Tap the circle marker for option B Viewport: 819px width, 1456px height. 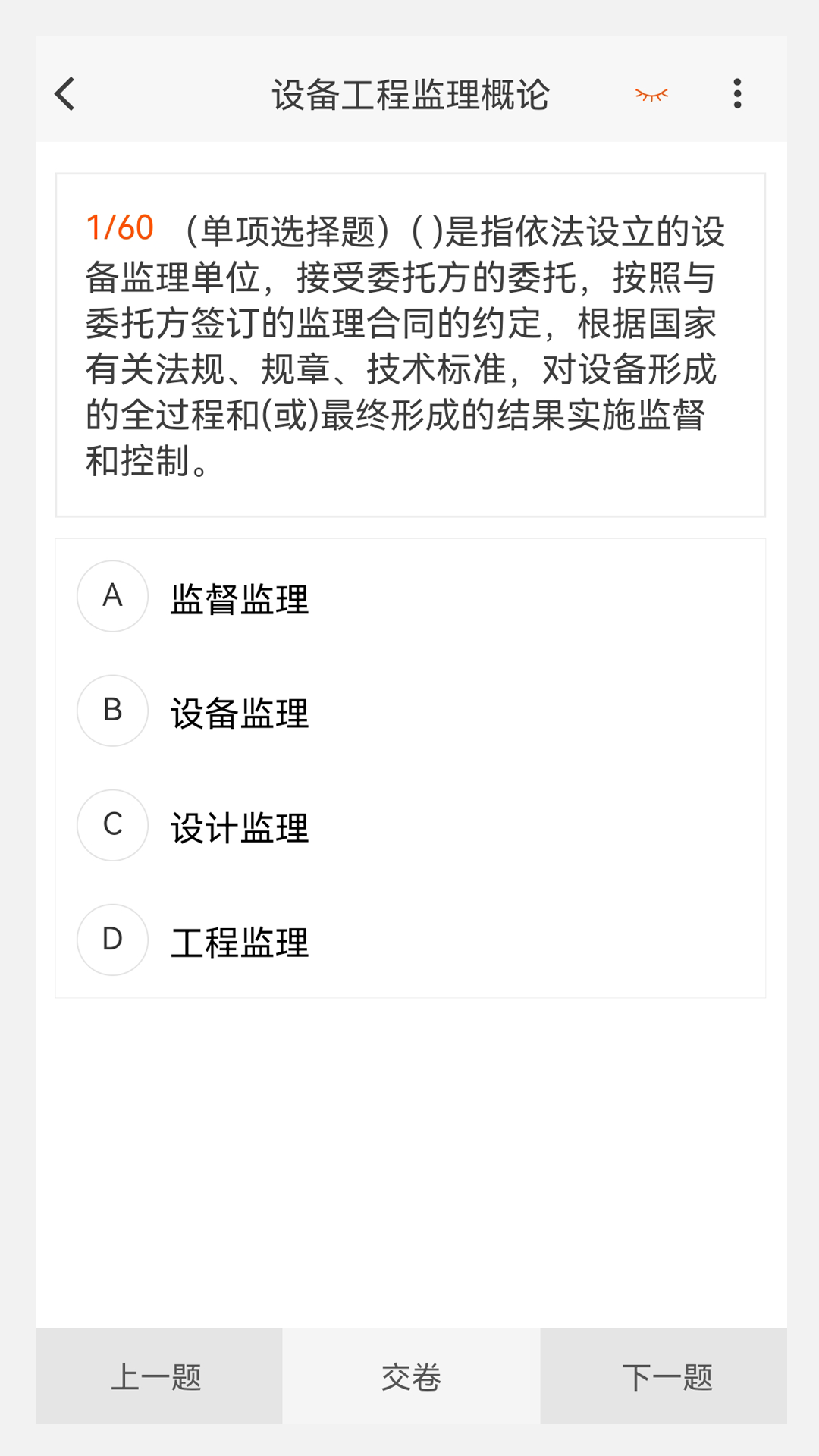tap(112, 711)
